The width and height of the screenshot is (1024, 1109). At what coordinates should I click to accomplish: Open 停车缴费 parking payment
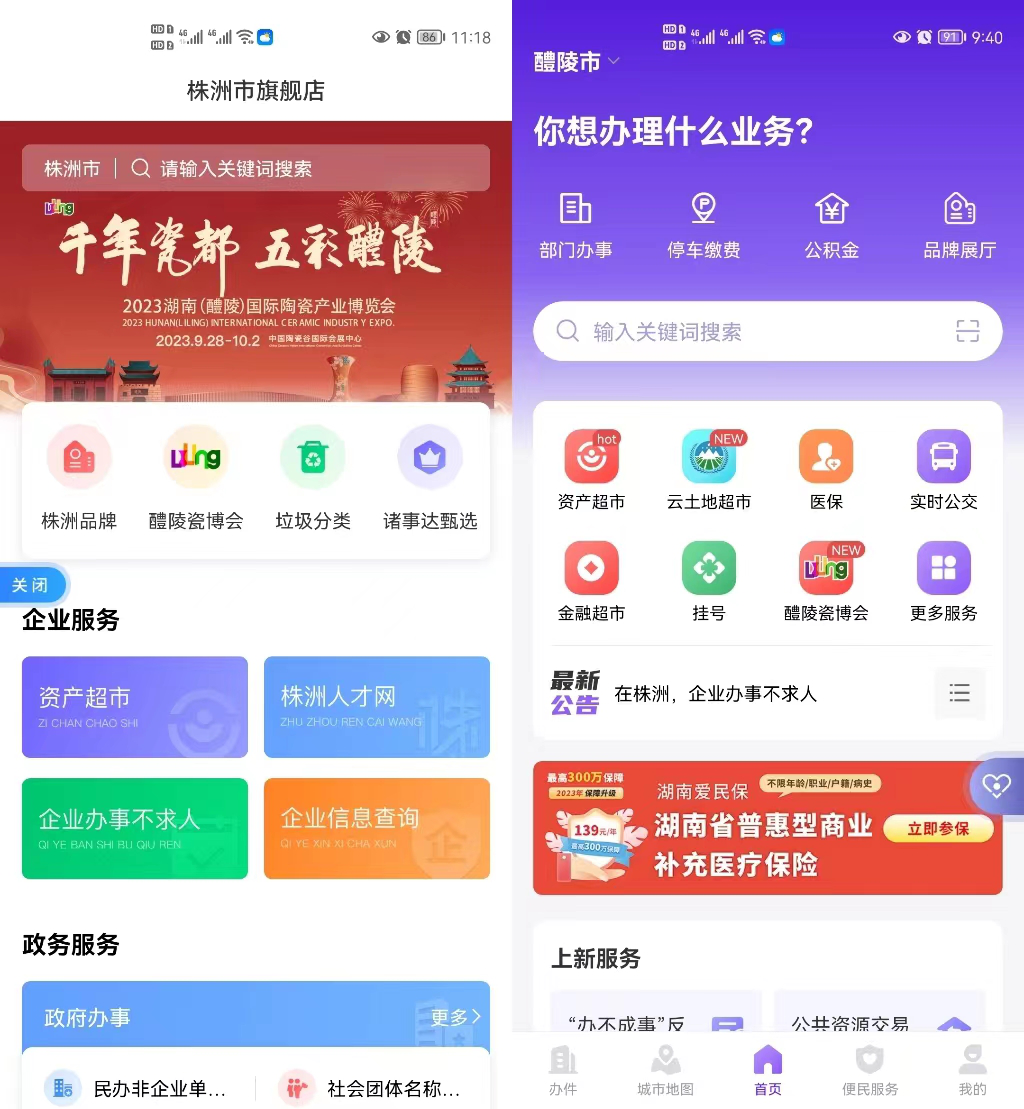[703, 226]
